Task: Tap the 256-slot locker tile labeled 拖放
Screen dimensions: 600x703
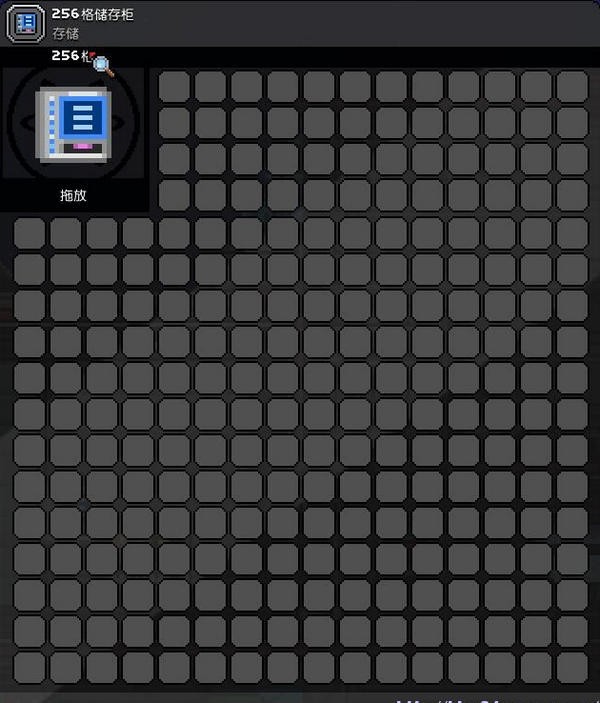Action: click(74, 126)
